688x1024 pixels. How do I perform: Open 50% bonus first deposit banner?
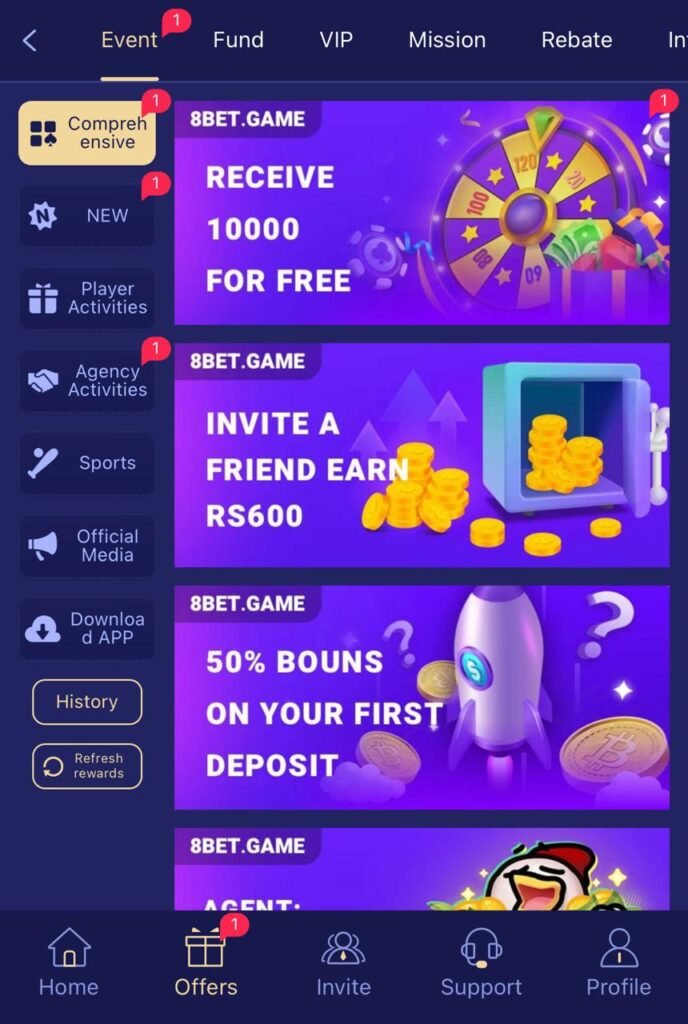421,697
